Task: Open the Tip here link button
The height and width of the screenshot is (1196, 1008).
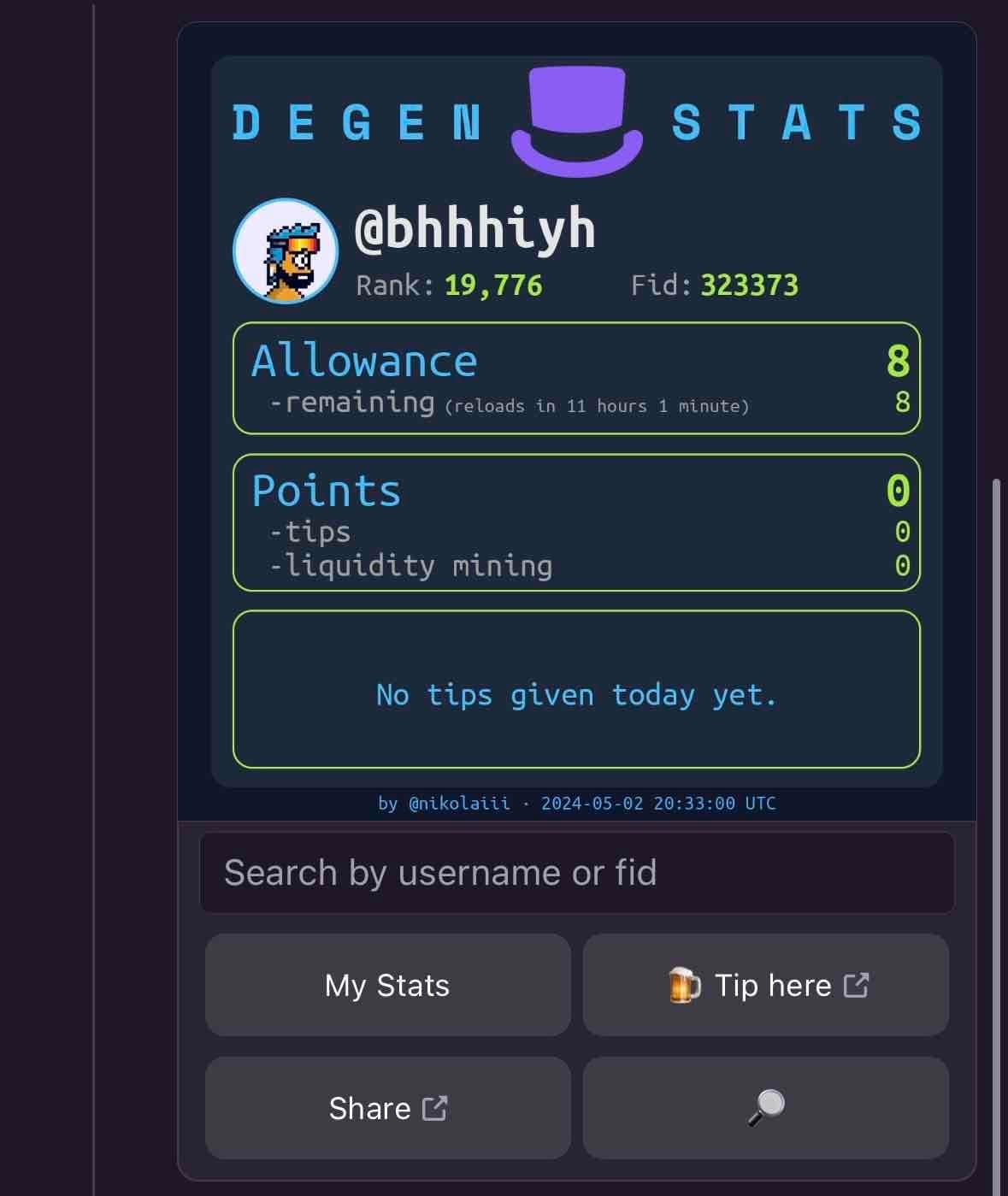Action: 765,985
